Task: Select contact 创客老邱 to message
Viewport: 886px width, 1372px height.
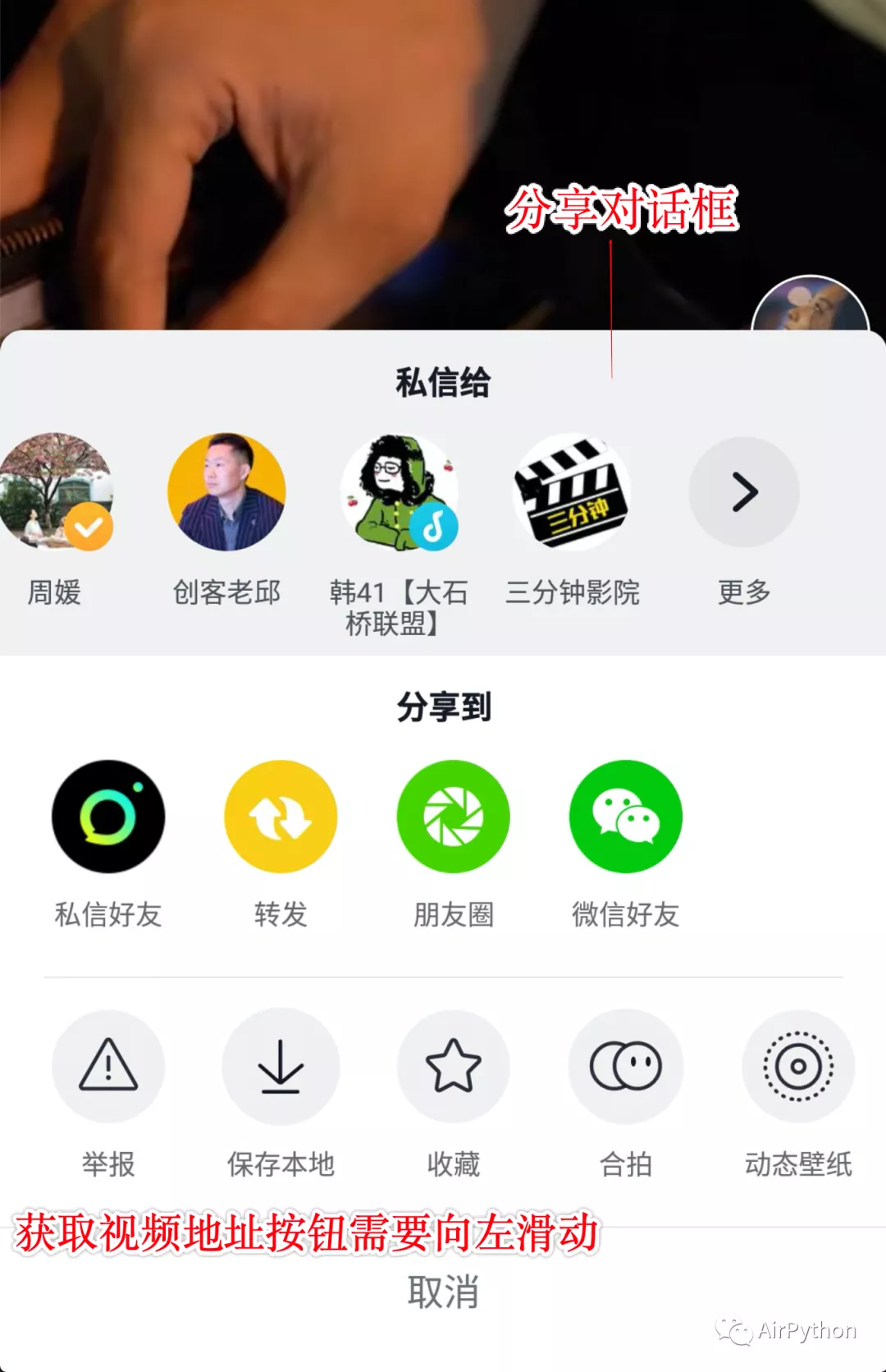Action: tap(226, 492)
